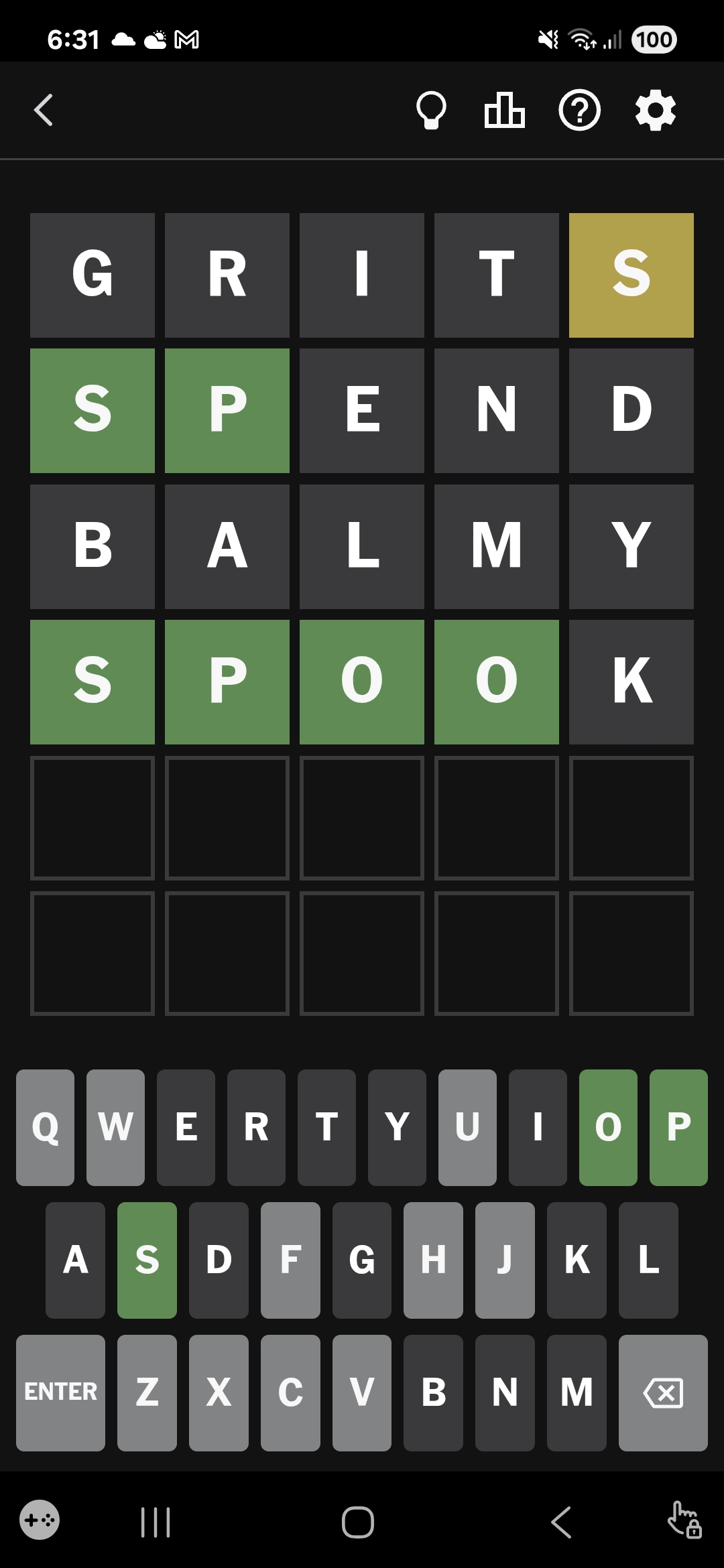Open the lightbulb hint icon
The height and width of the screenshot is (1568, 724).
coord(431,110)
